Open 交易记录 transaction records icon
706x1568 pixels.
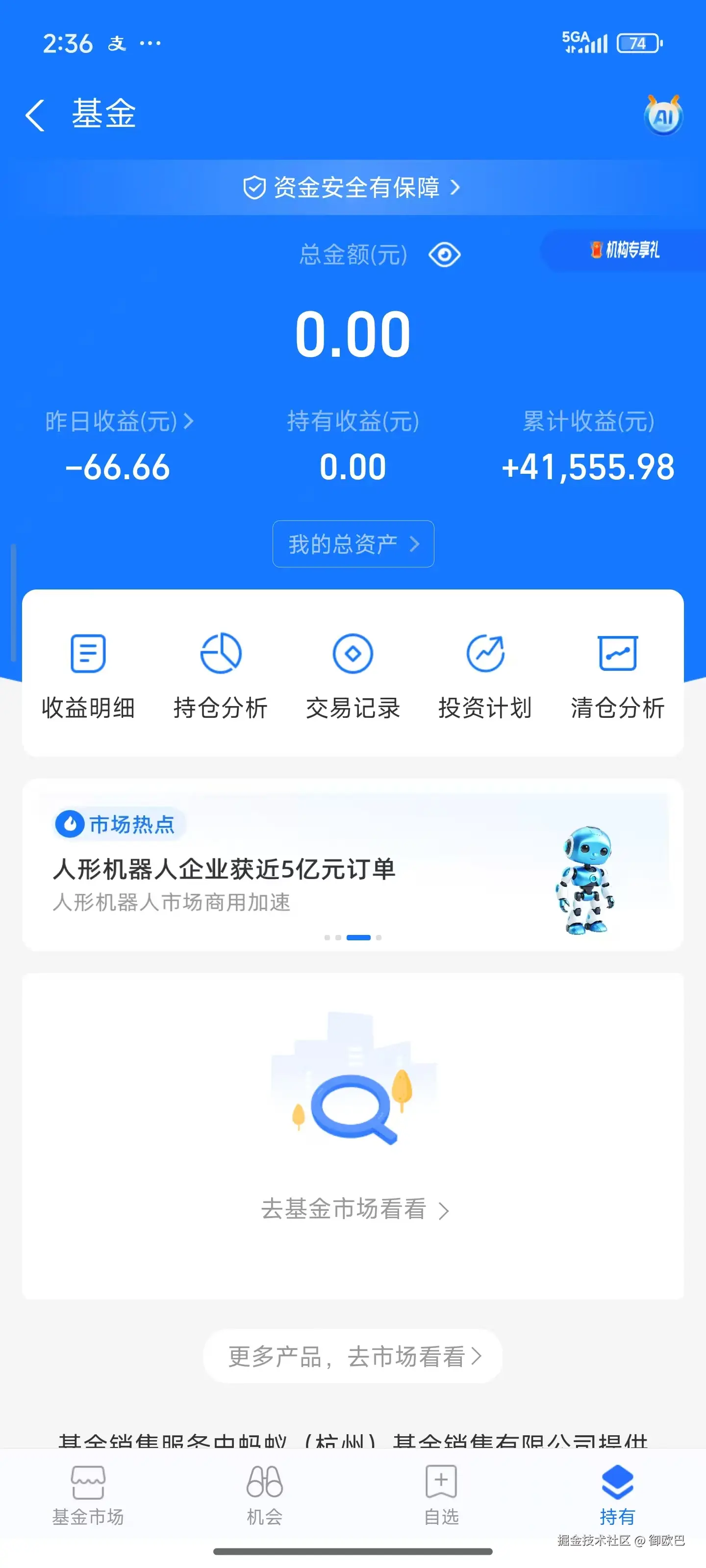click(x=353, y=654)
